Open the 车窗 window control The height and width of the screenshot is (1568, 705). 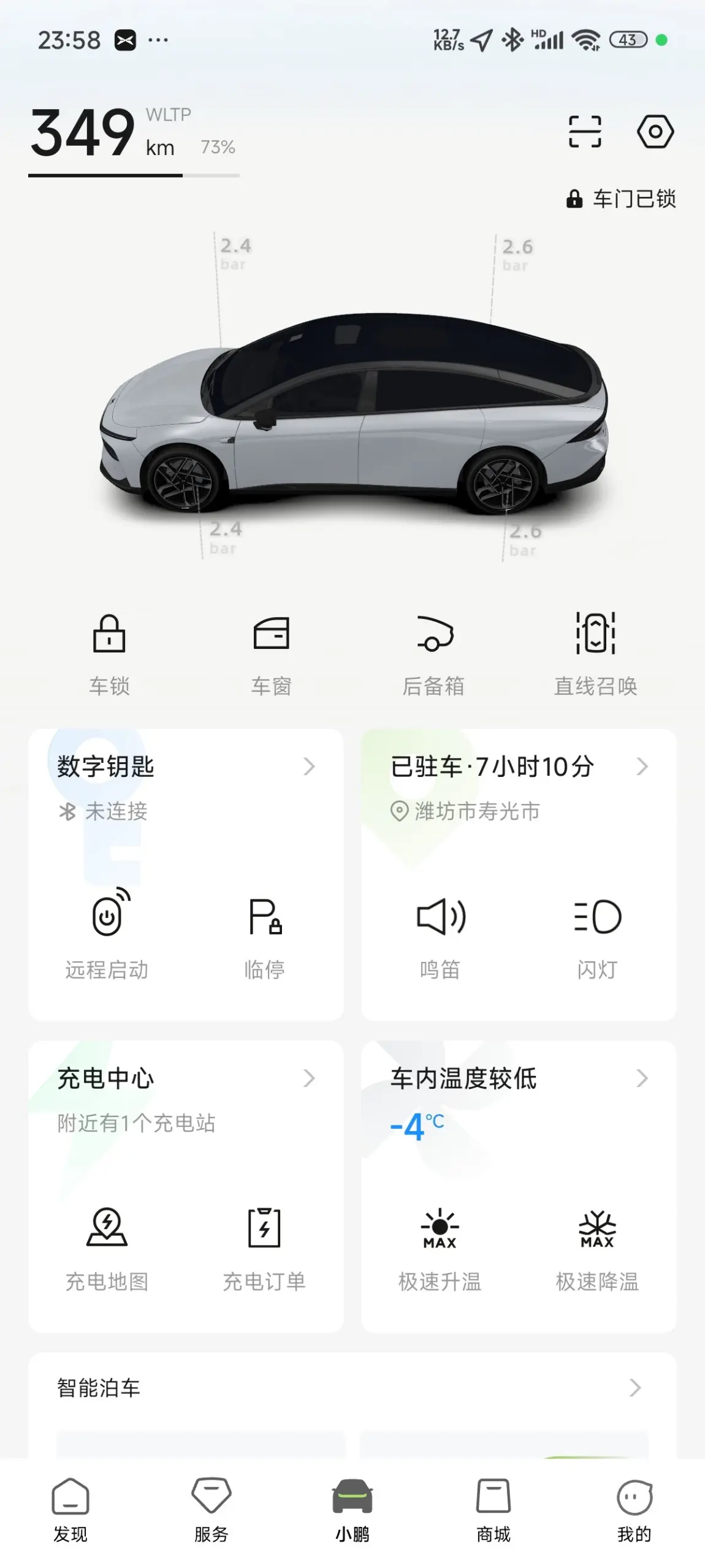pyautogui.click(x=271, y=655)
